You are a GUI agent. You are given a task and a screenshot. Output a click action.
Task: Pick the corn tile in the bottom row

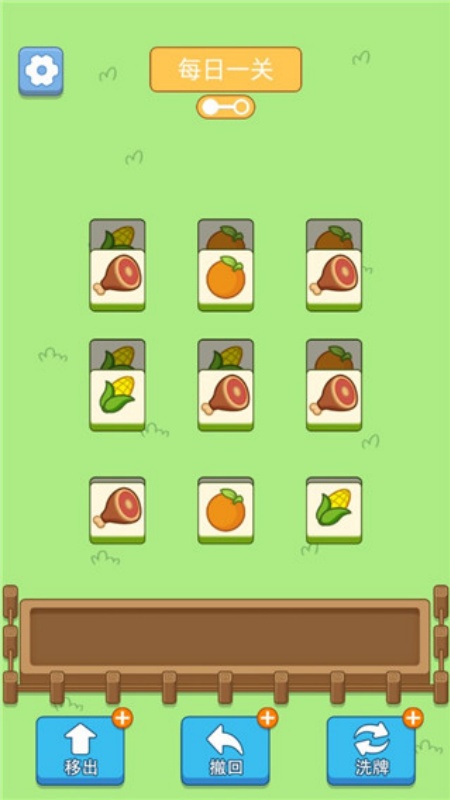tap(334, 512)
